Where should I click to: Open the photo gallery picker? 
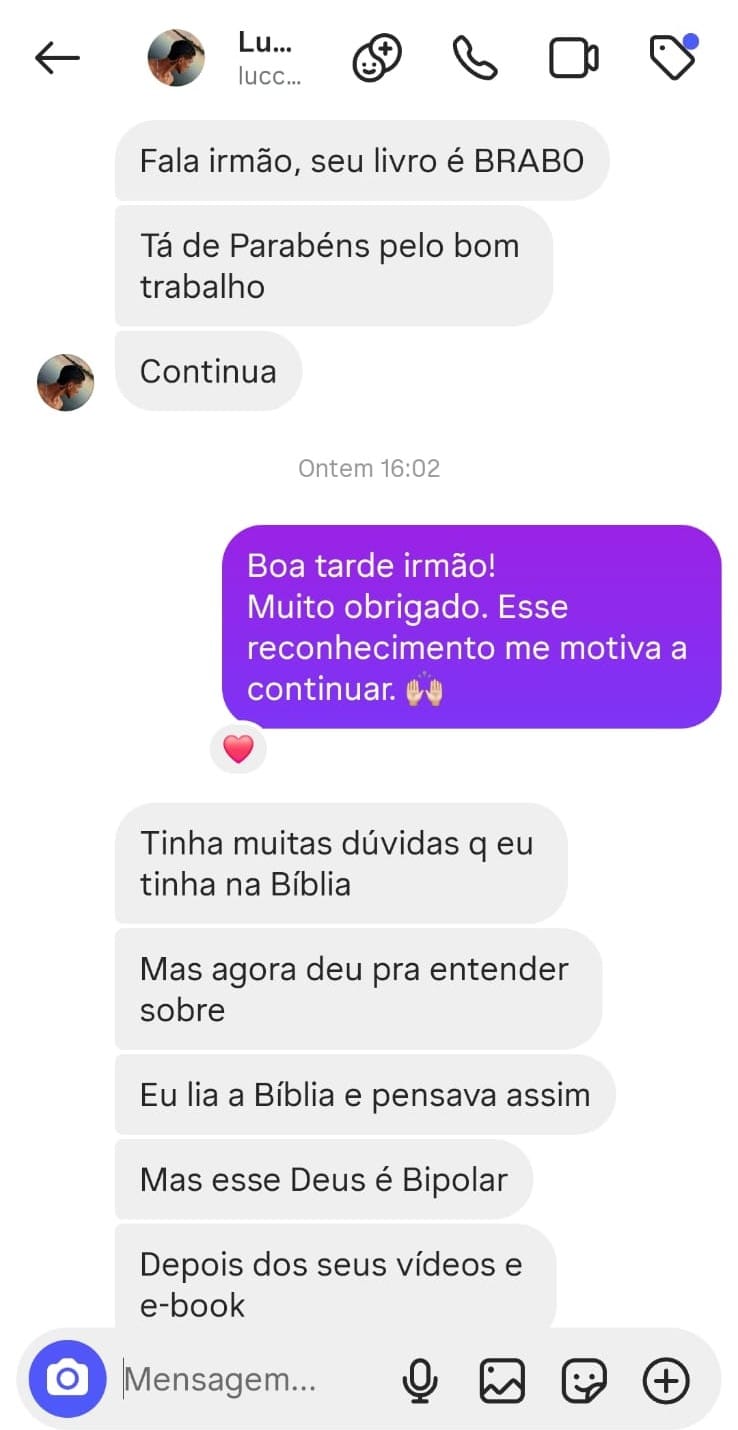(502, 1381)
